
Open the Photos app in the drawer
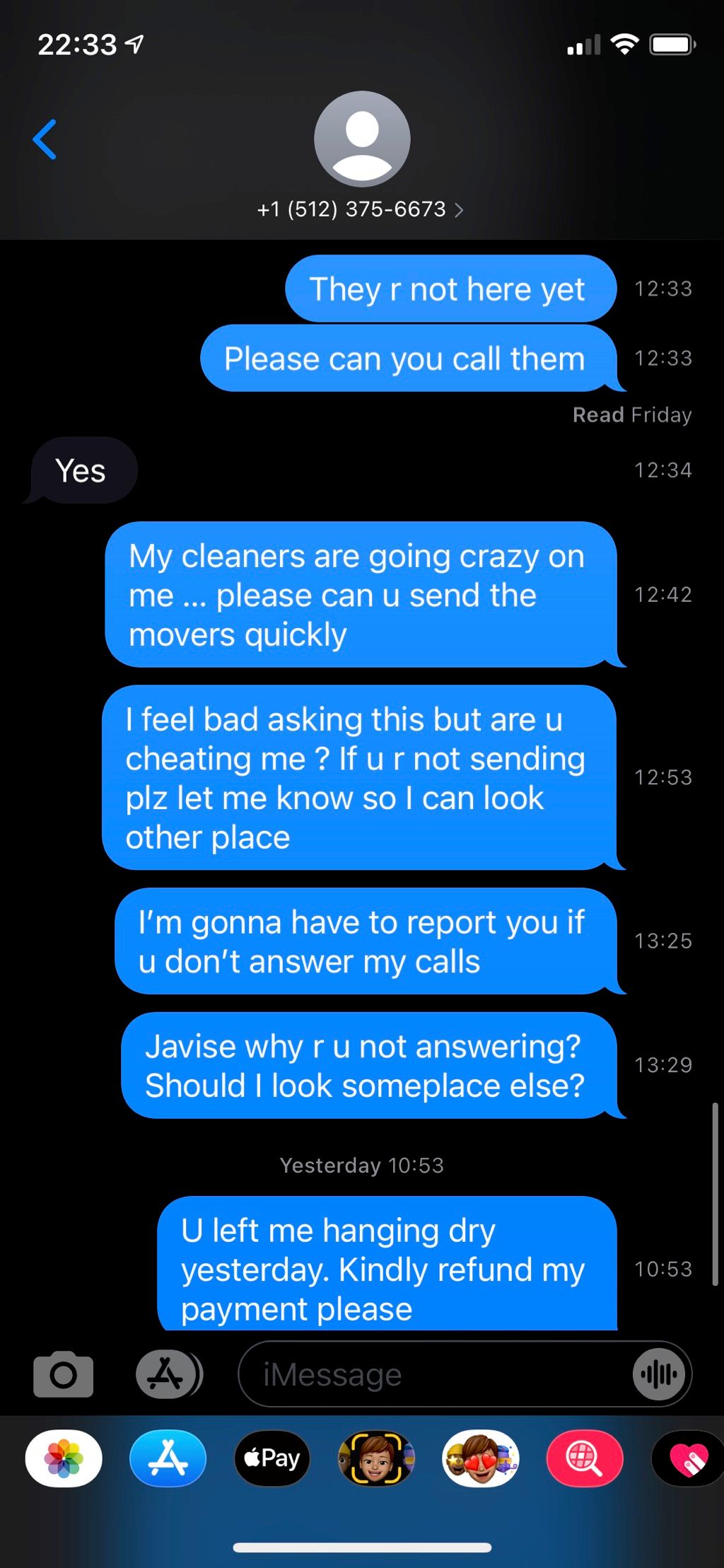[x=64, y=1458]
